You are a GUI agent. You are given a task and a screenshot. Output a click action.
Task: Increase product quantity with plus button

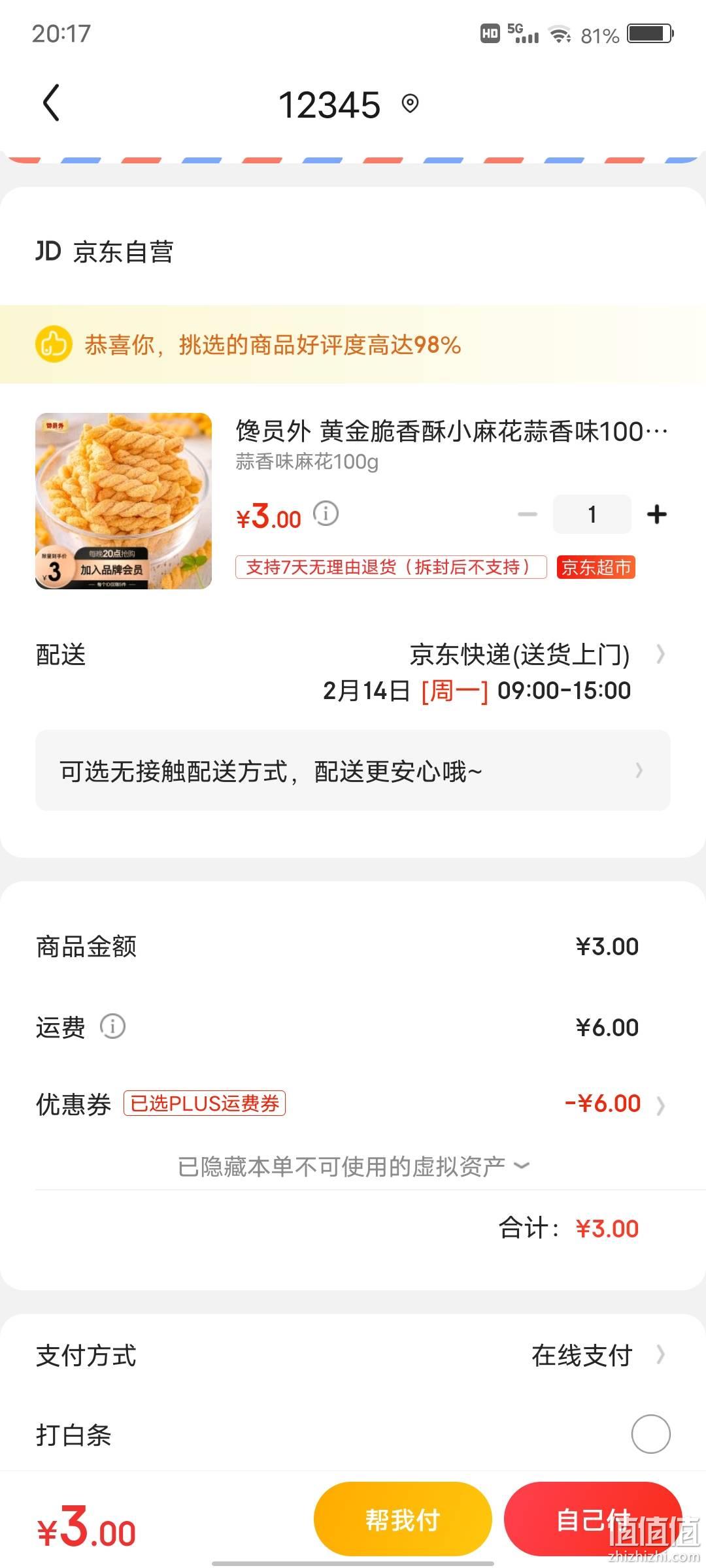656,515
